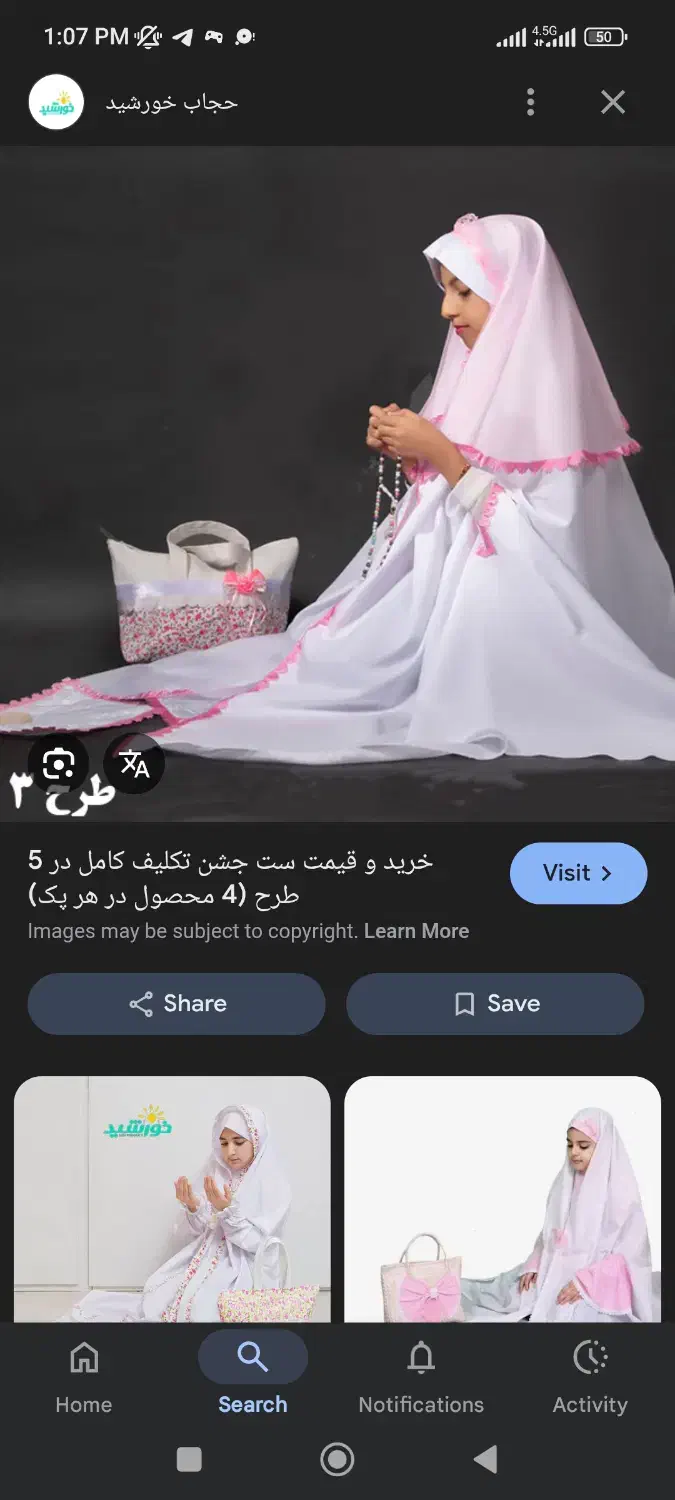Open the Notifications tab
675x1500 pixels.
[x=421, y=1378]
